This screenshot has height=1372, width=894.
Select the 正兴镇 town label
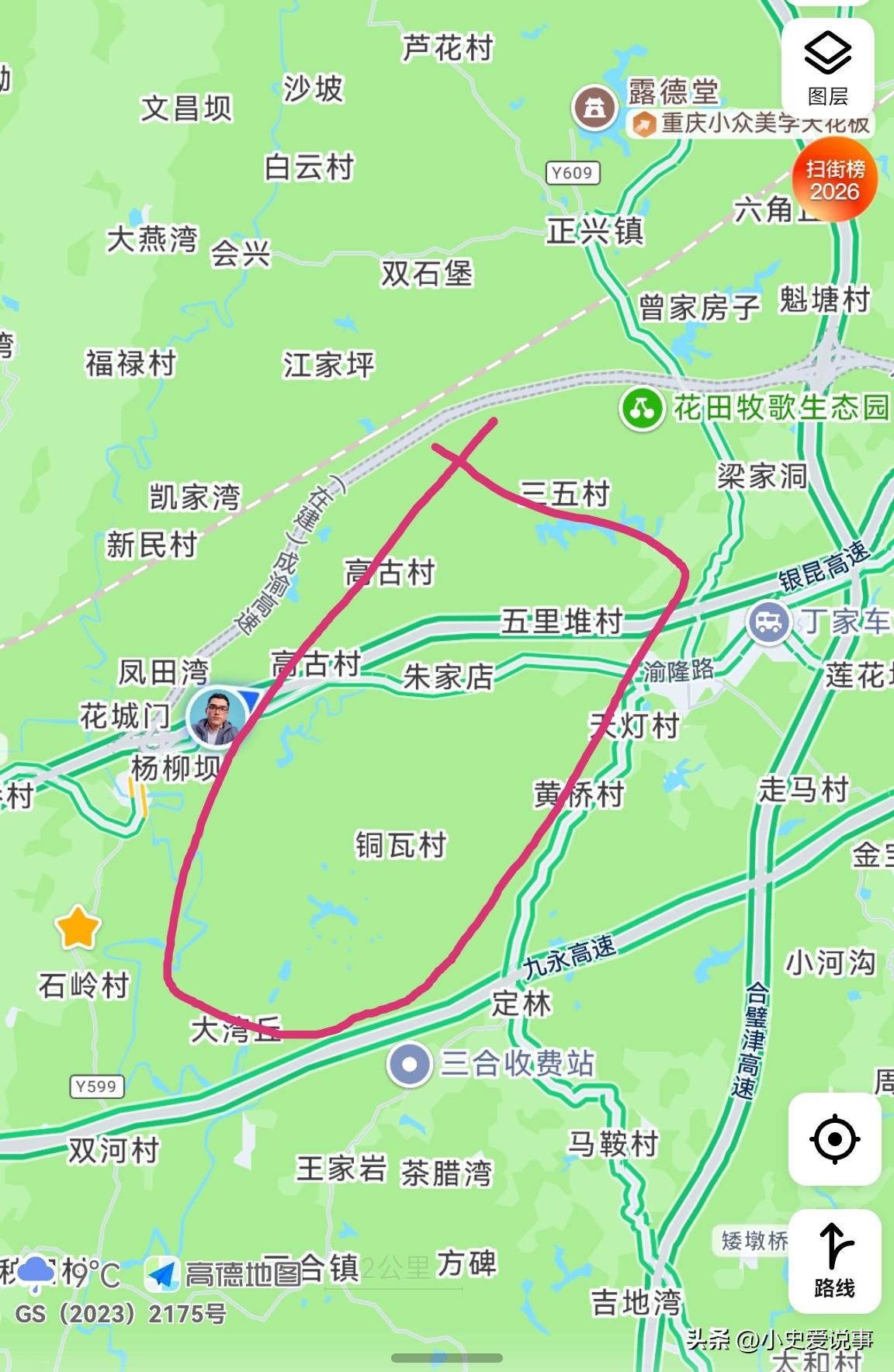(x=596, y=231)
